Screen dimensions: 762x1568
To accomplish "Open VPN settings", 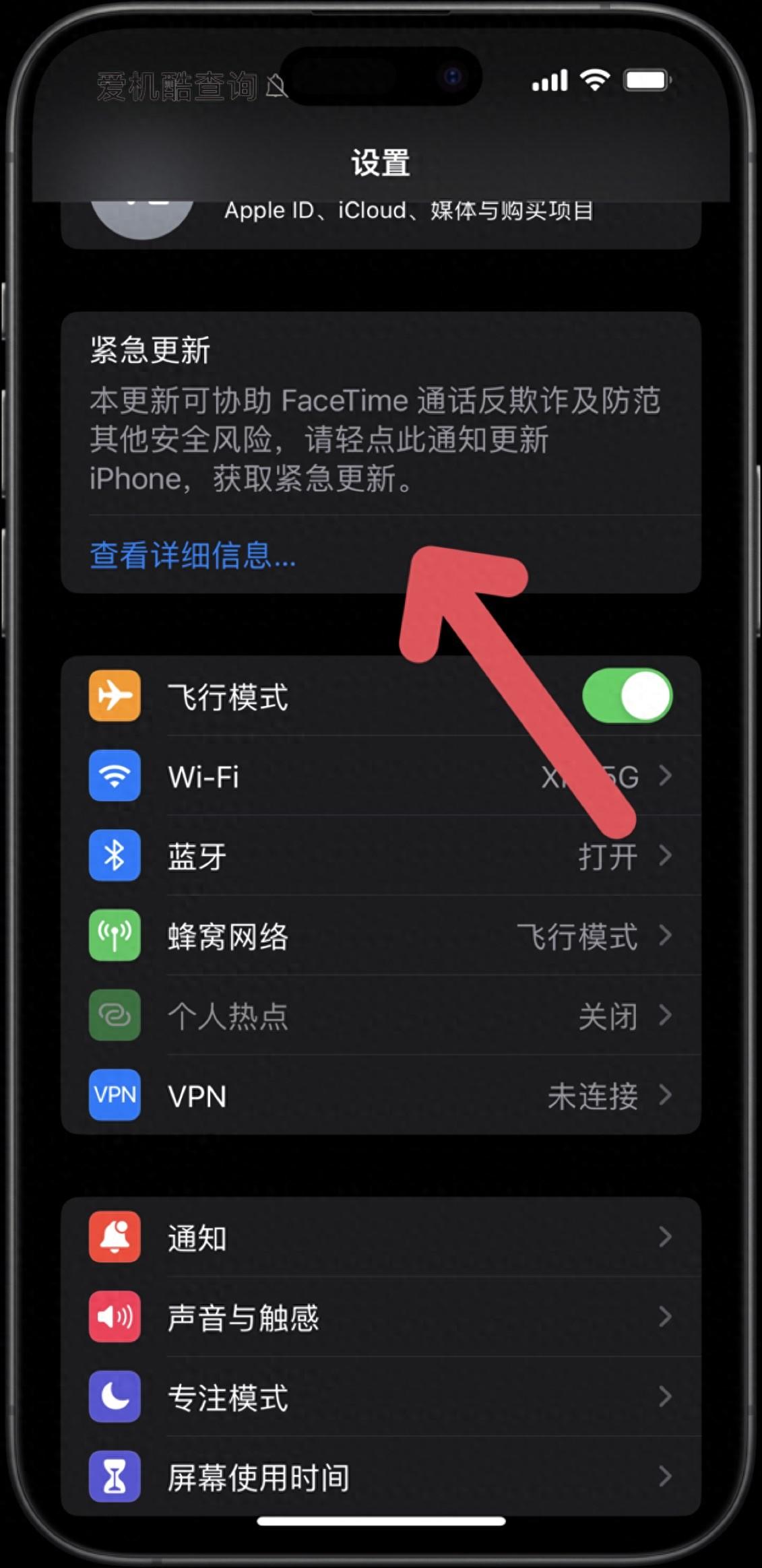I will (x=381, y=1096).
